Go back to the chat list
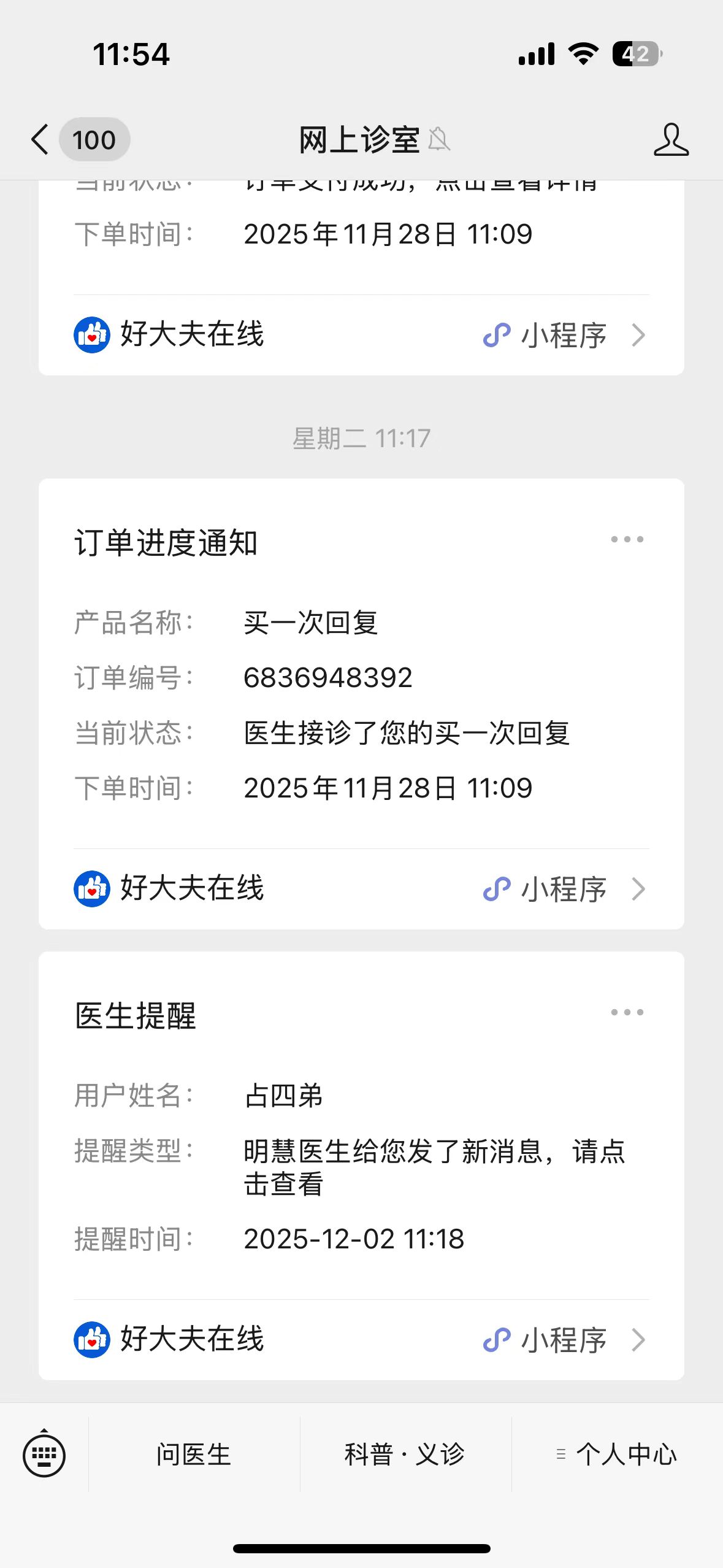 [40, 140]
